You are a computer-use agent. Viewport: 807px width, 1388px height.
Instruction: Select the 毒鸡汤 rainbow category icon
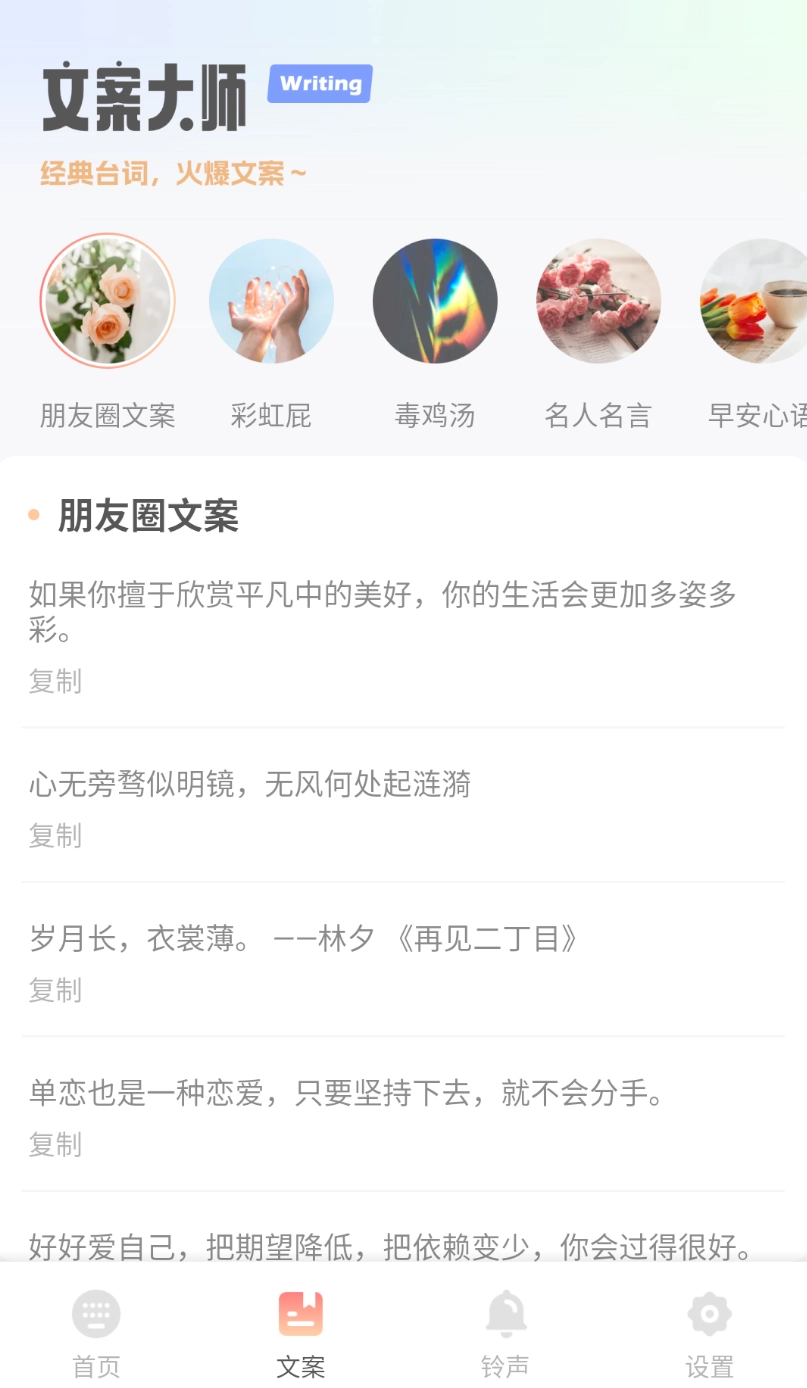[x=435, y=300]
